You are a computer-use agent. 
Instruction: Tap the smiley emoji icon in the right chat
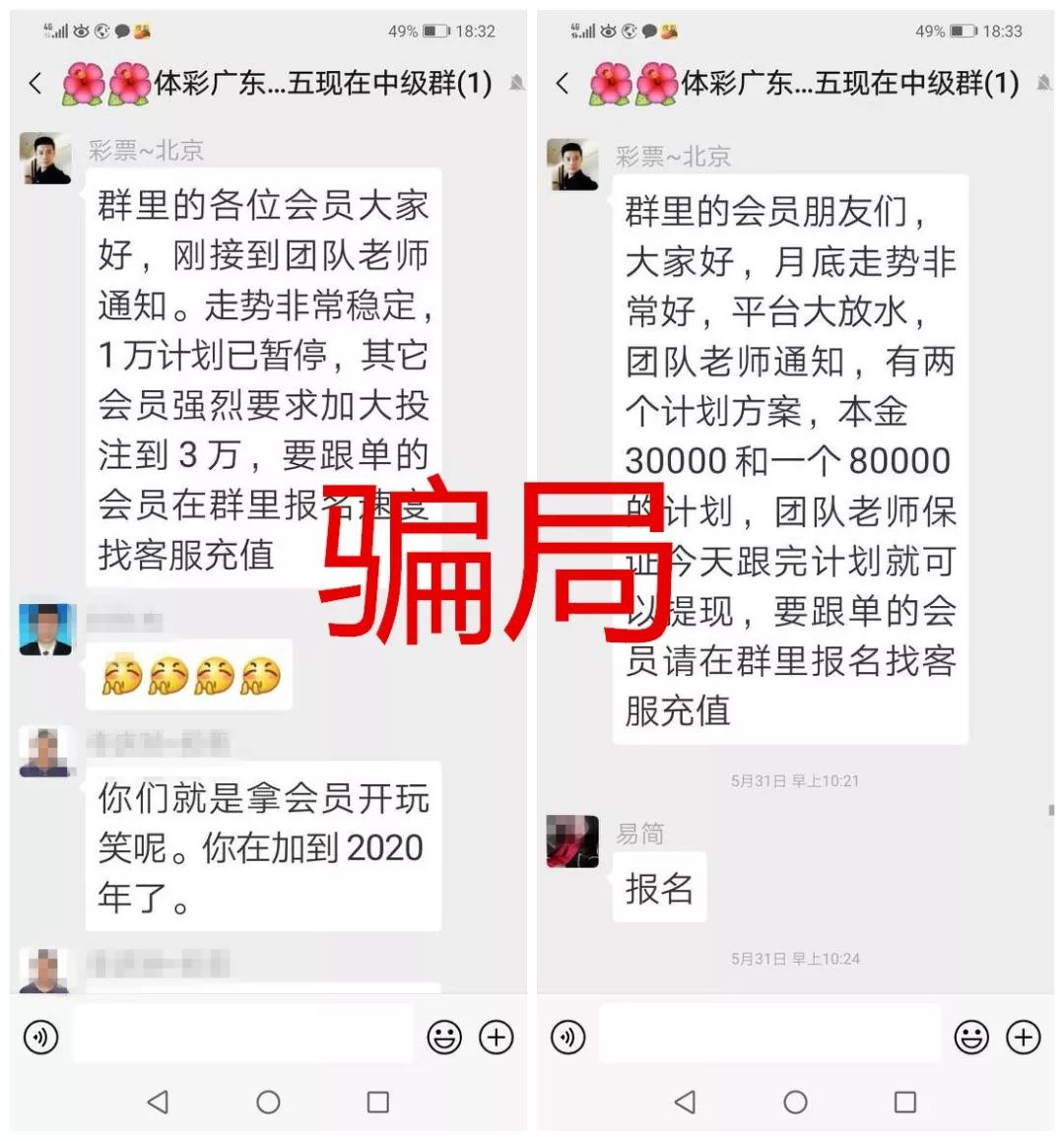point(971,1037)
